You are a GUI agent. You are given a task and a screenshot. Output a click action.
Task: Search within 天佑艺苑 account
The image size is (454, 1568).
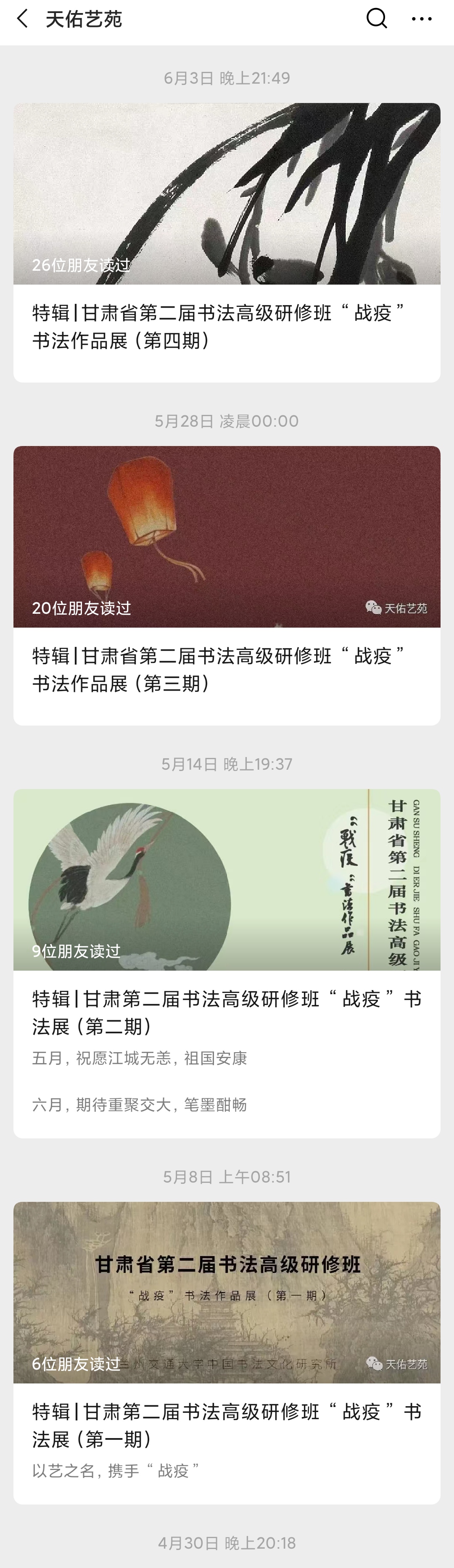pyautogui.click(x=377, y=19)
